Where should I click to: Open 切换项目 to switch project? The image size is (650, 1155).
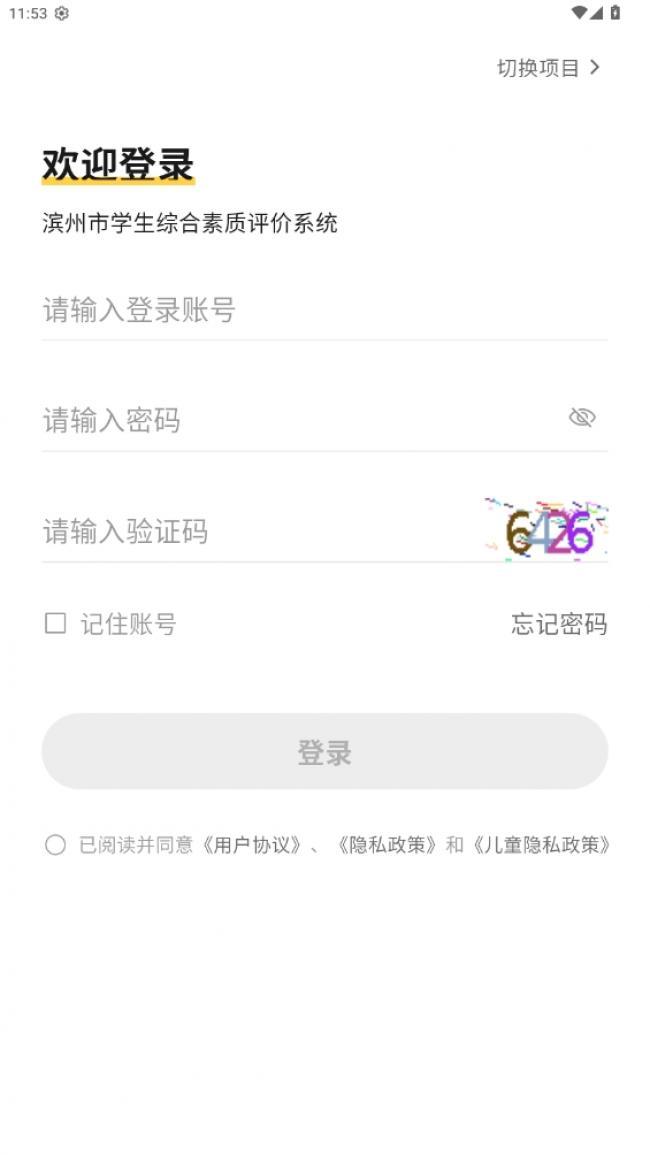point(548,68)
